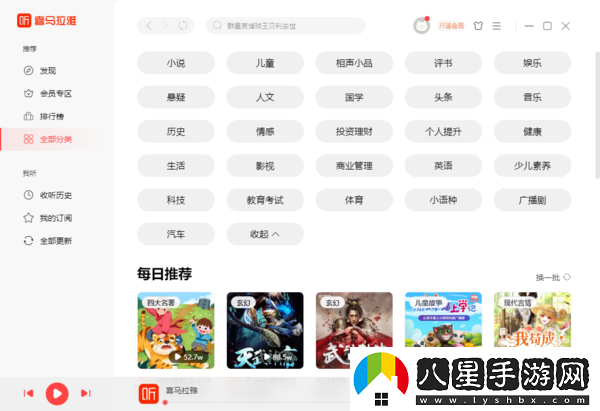Refresh recommendations with 换一批
The image size is (600, 411).
click(x=553, y=277)
